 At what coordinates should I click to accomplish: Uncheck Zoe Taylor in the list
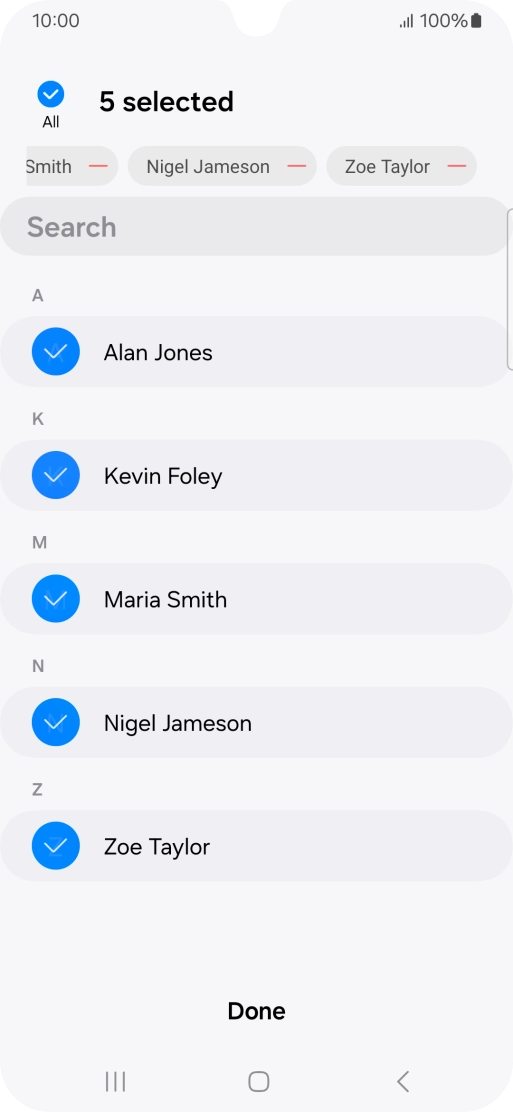coord(256,845)
